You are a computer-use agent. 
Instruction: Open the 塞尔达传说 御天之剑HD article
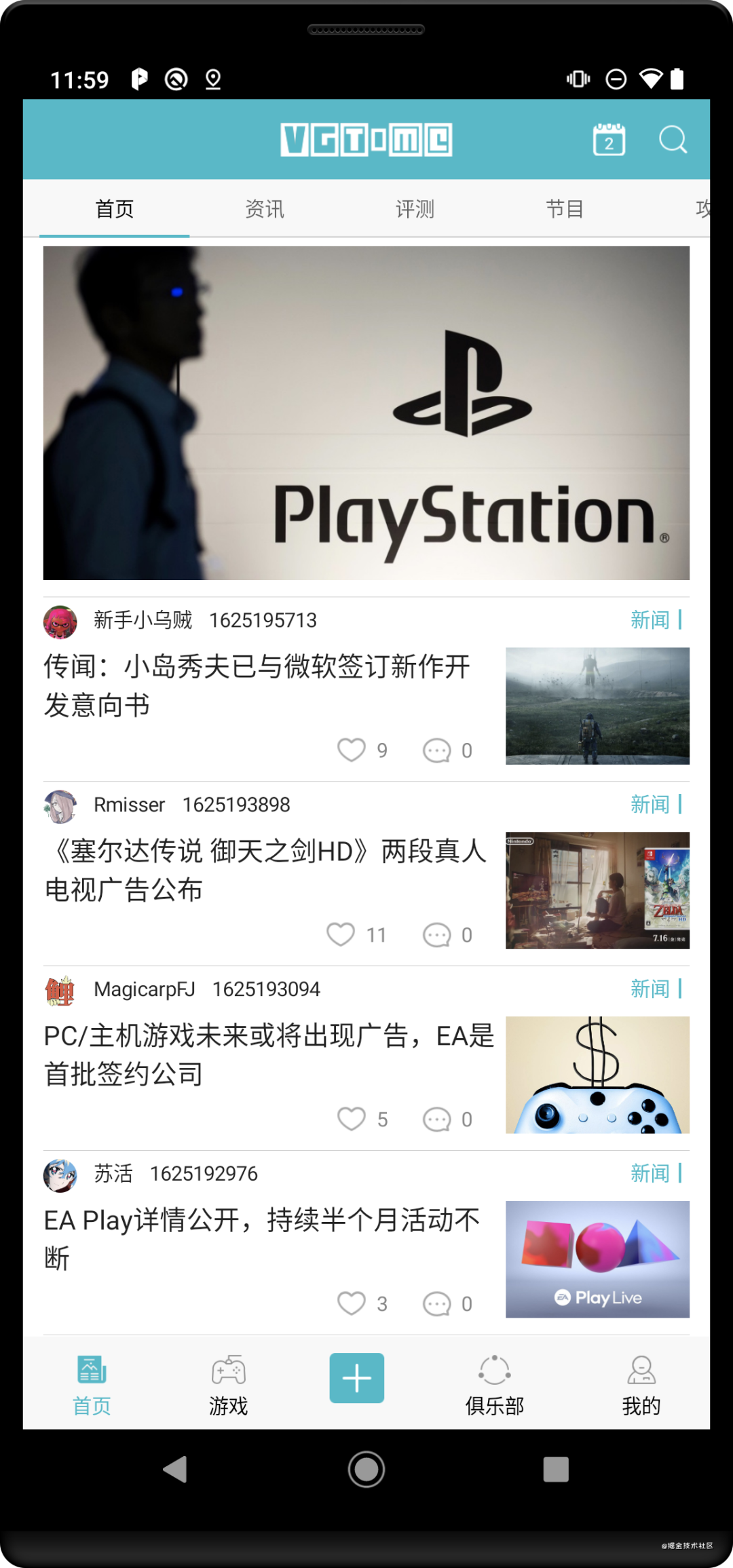coord(265,870)
